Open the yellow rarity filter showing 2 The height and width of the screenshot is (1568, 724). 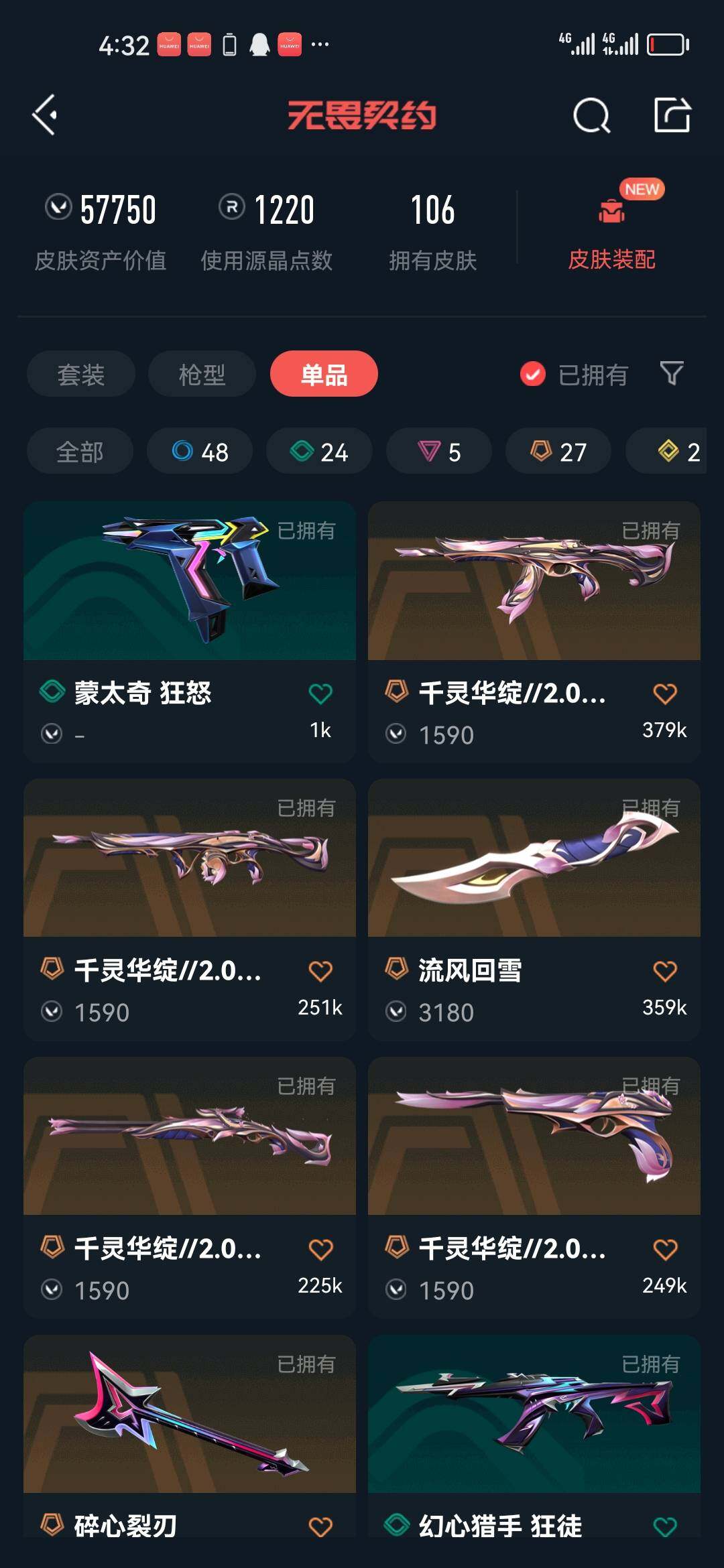(x=670, y=451)
